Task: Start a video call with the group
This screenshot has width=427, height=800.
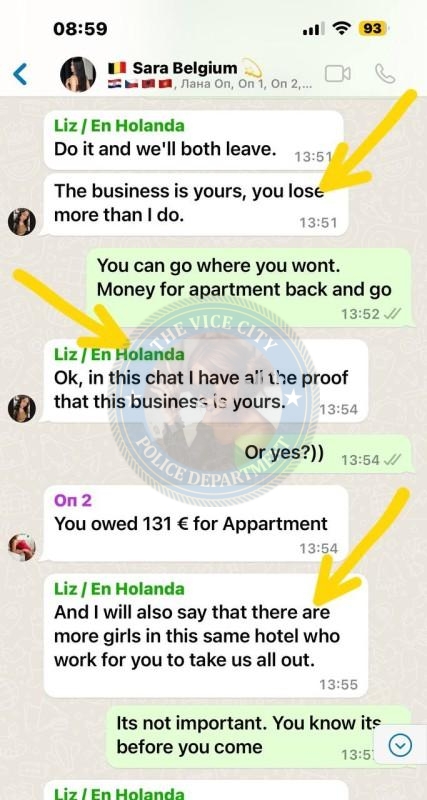Action: tap(338, 74)
